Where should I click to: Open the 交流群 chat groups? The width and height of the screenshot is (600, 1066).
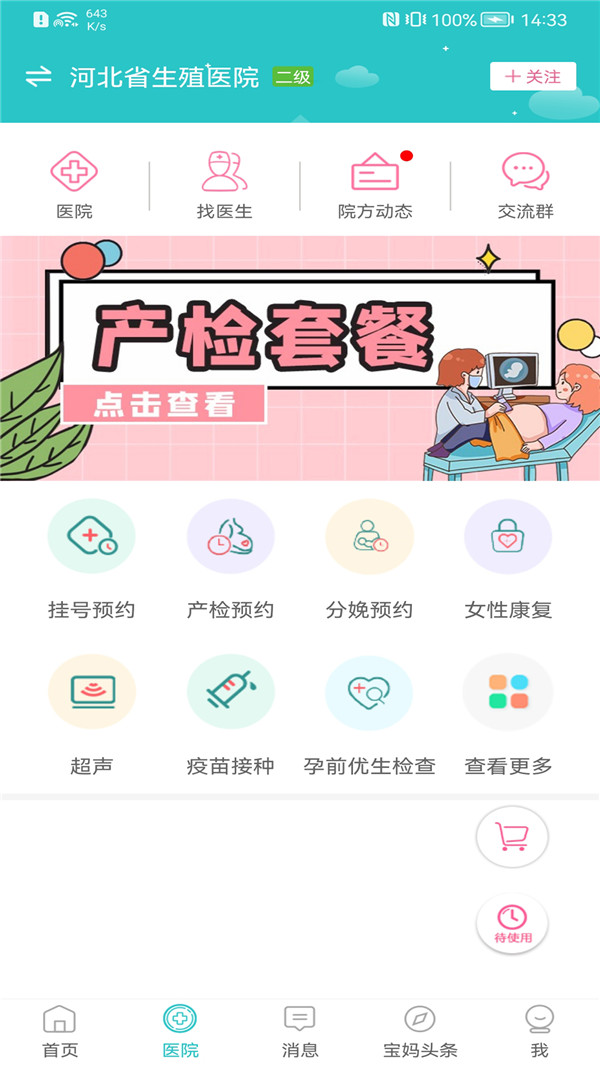point(525,185)
